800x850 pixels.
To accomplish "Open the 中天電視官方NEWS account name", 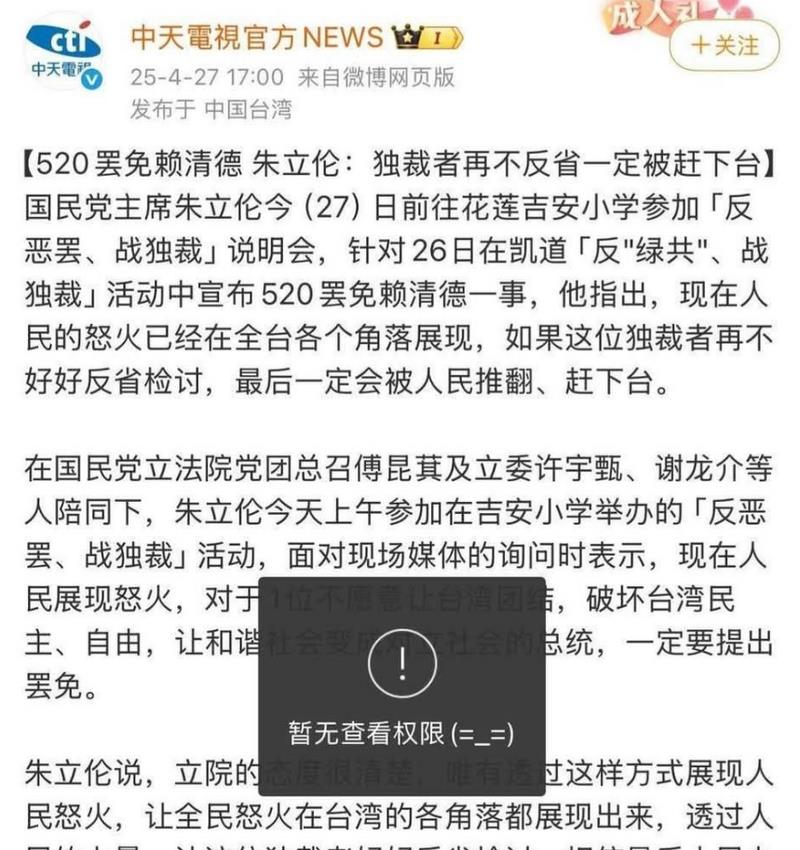I will tap(257, 37).
